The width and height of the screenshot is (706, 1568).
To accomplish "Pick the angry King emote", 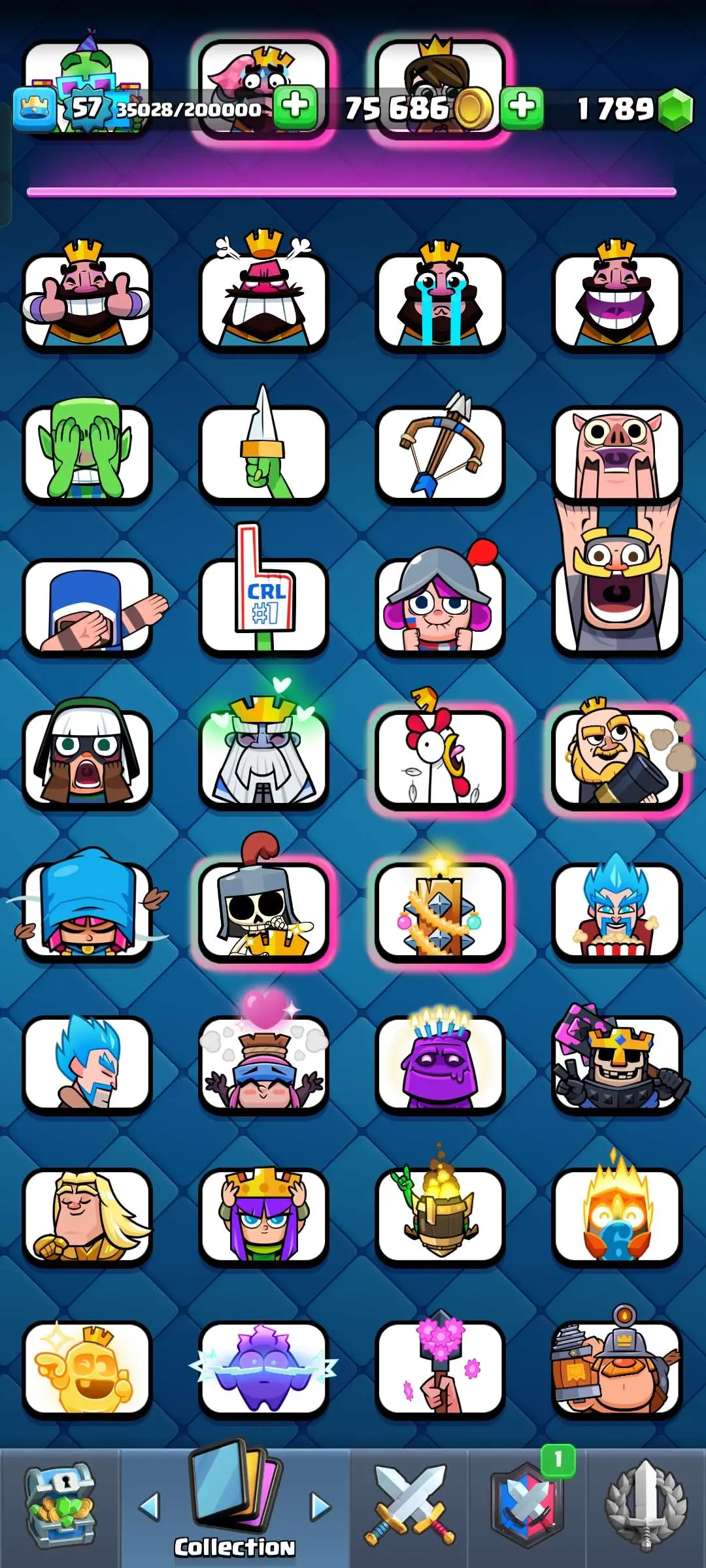I will (263, 301).
